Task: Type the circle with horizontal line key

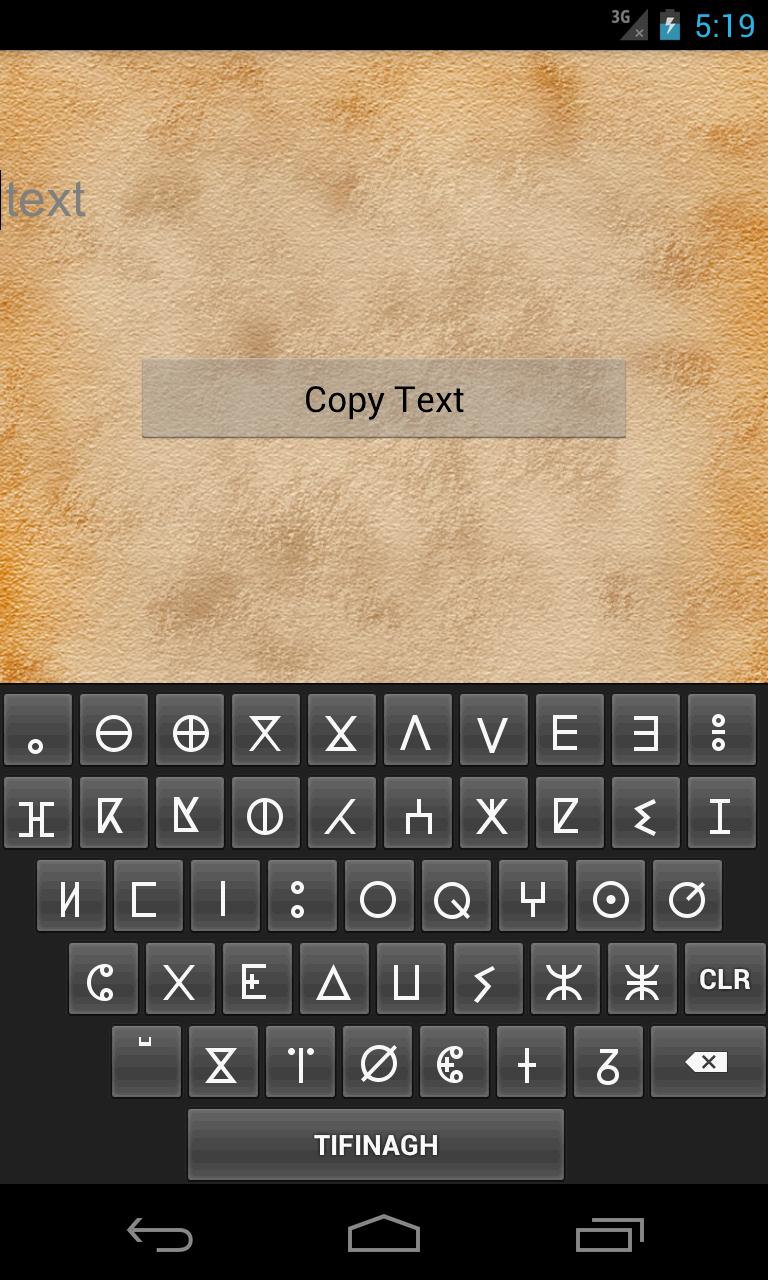Action: (x=114, y=733)
